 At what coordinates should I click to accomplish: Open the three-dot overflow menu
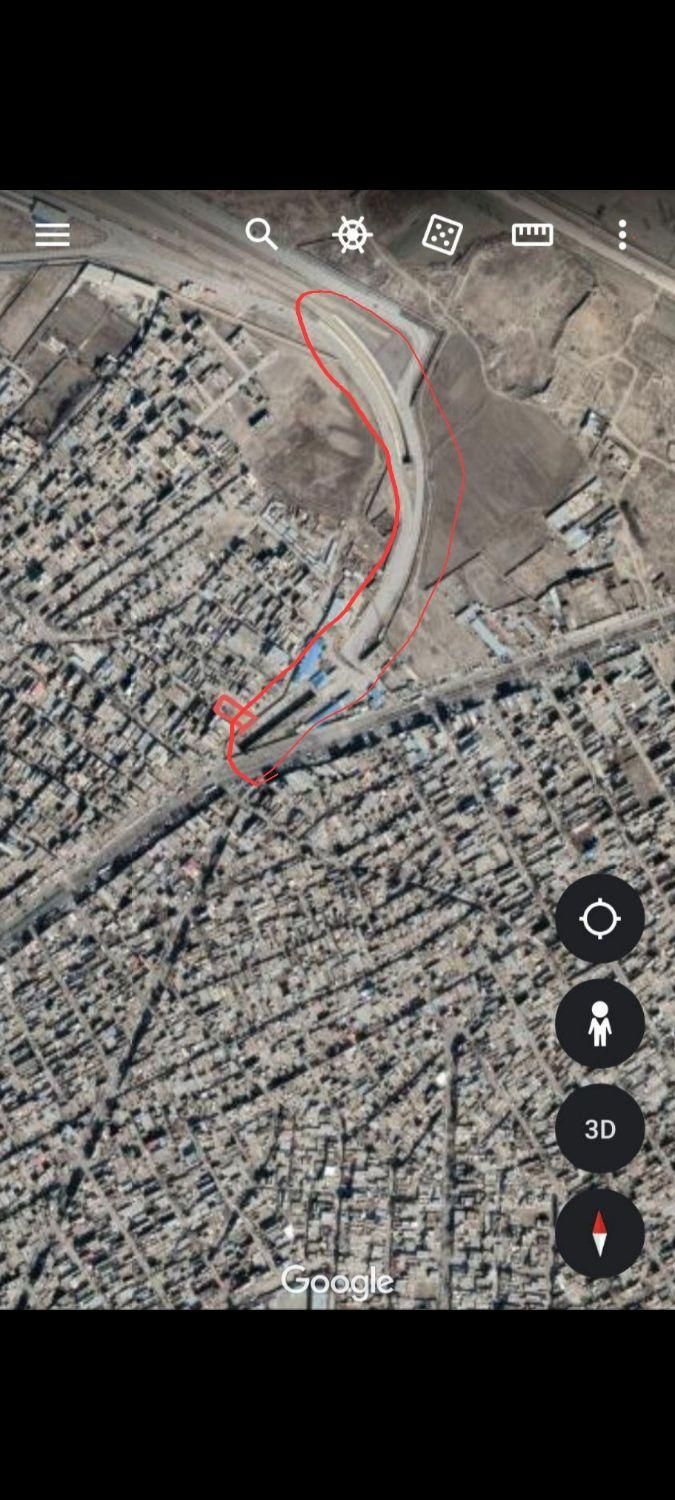tap(622, 235)
